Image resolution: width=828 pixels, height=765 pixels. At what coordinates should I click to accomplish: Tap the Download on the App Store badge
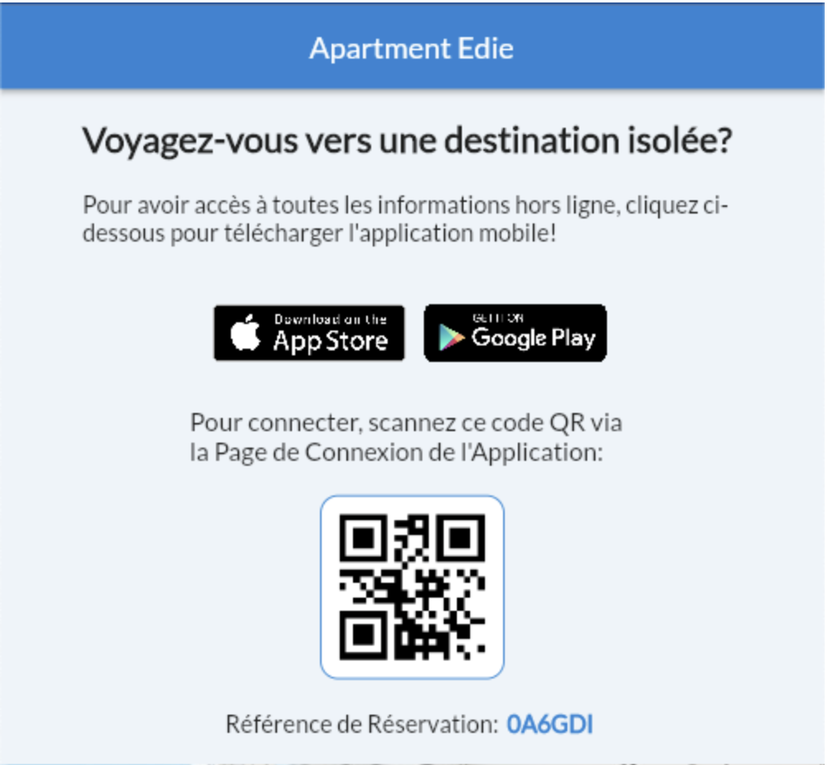309,333
